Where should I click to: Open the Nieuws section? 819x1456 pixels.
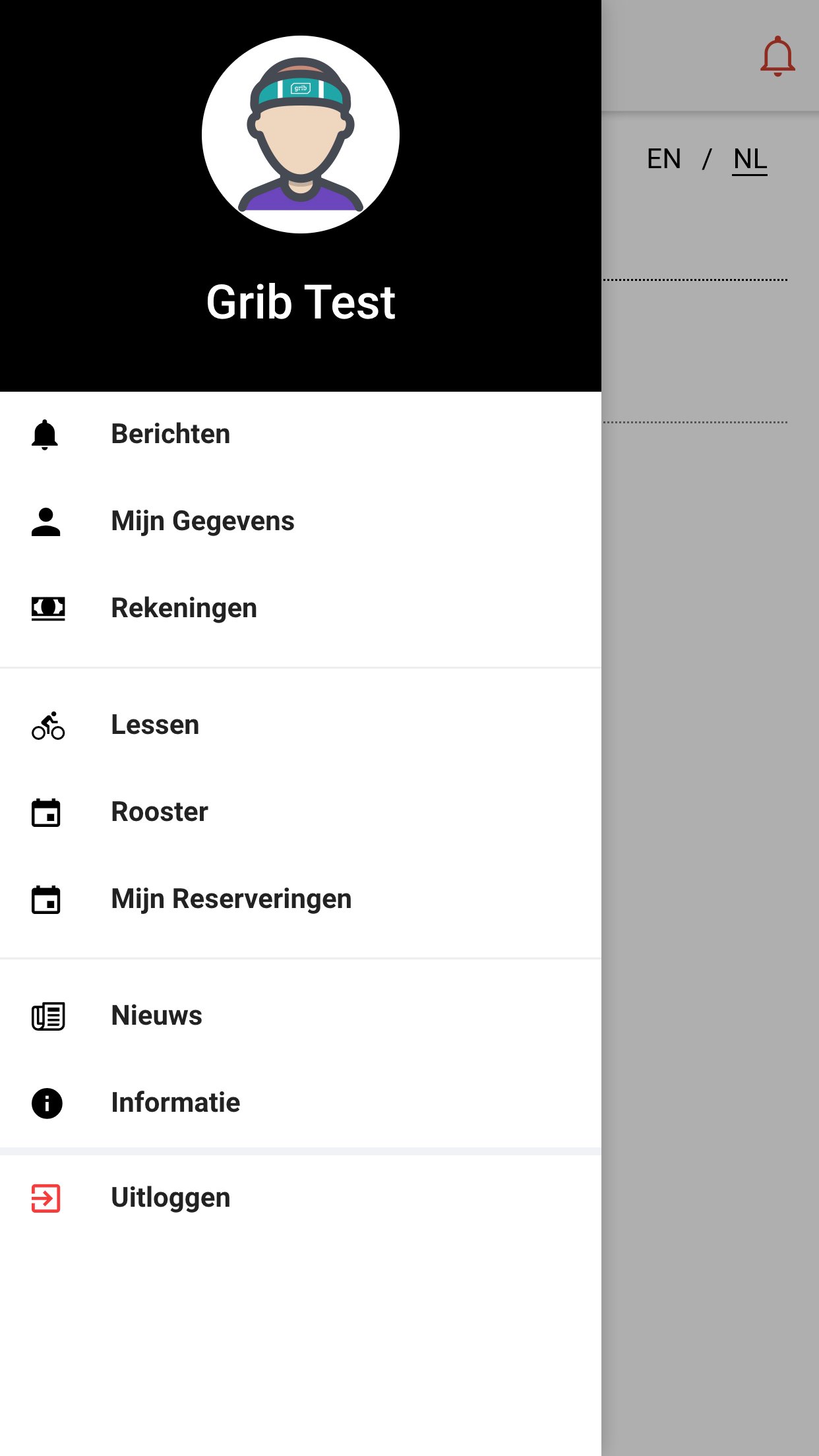(301, 1016)
